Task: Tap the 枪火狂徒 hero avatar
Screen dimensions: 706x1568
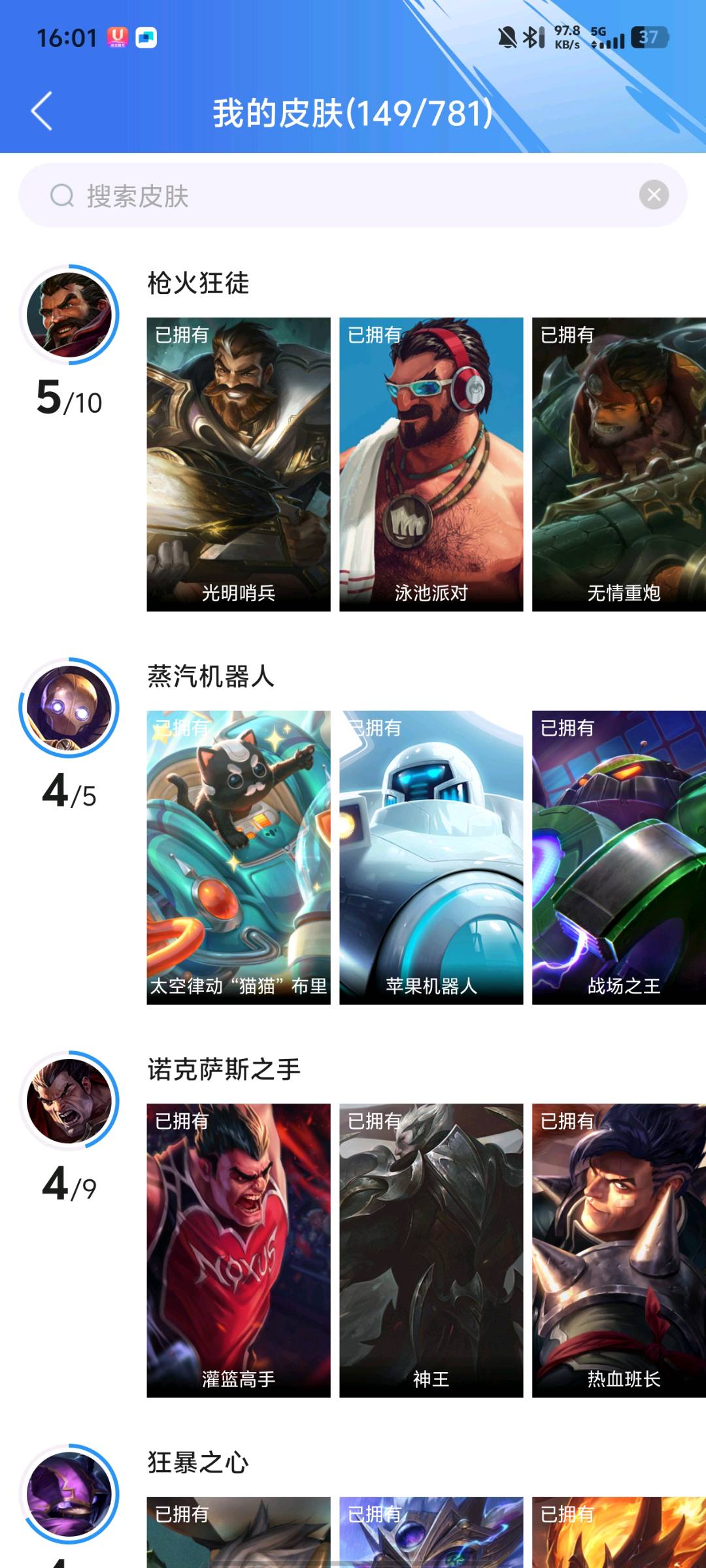Action: [69, 315]
